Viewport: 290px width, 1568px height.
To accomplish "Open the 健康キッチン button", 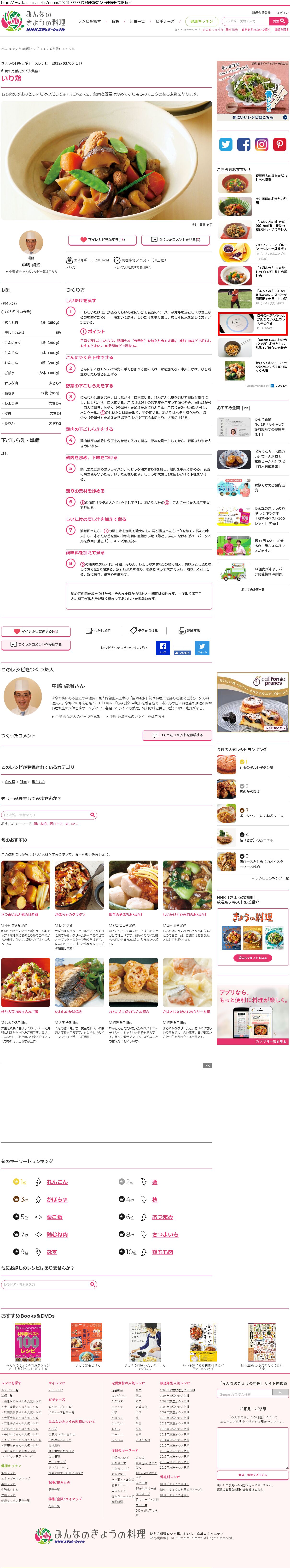I will coord(201,21).
